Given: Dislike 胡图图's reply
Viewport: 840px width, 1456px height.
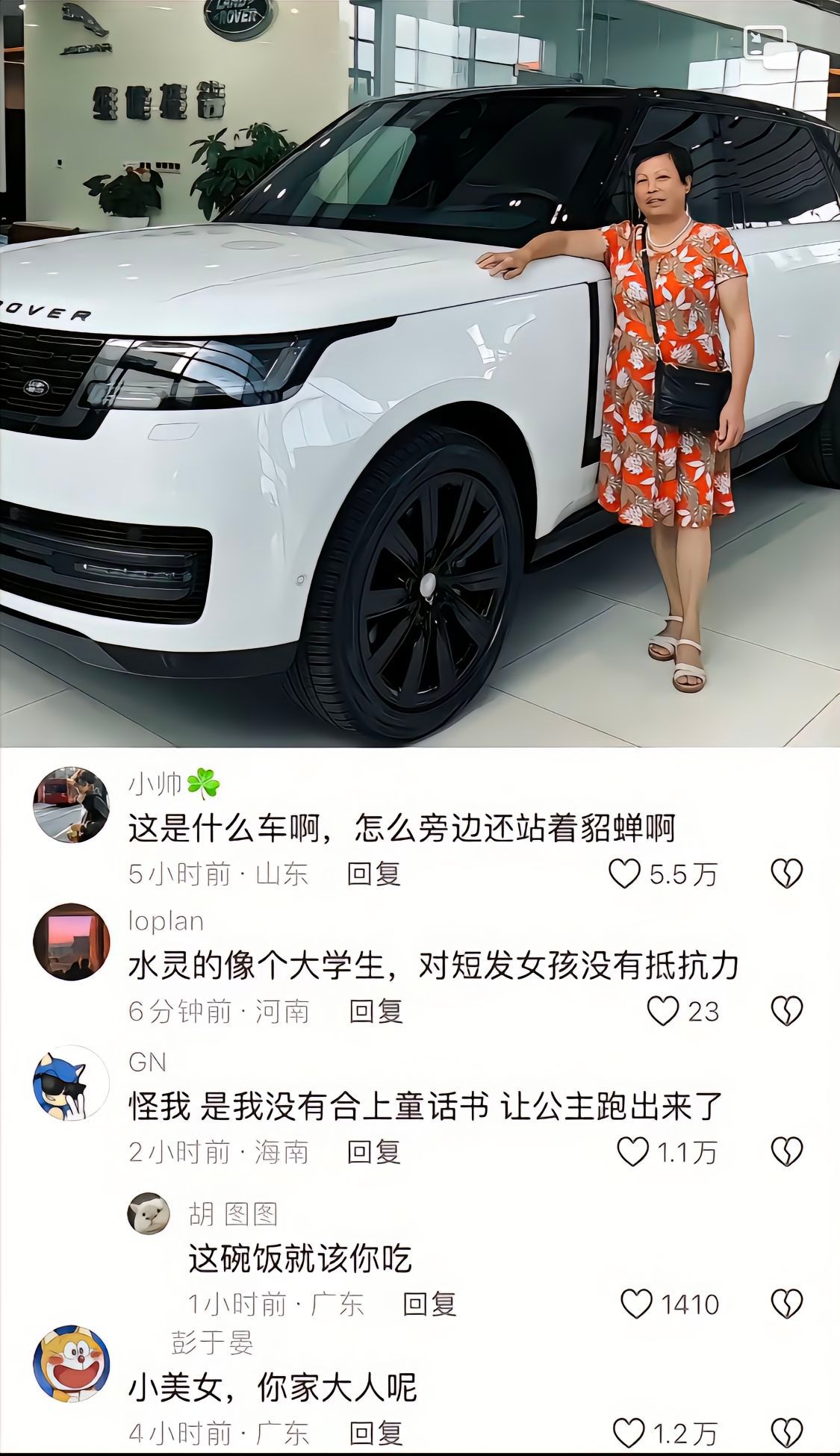Looking at the screenshot, I should [x=786, y=1304].
